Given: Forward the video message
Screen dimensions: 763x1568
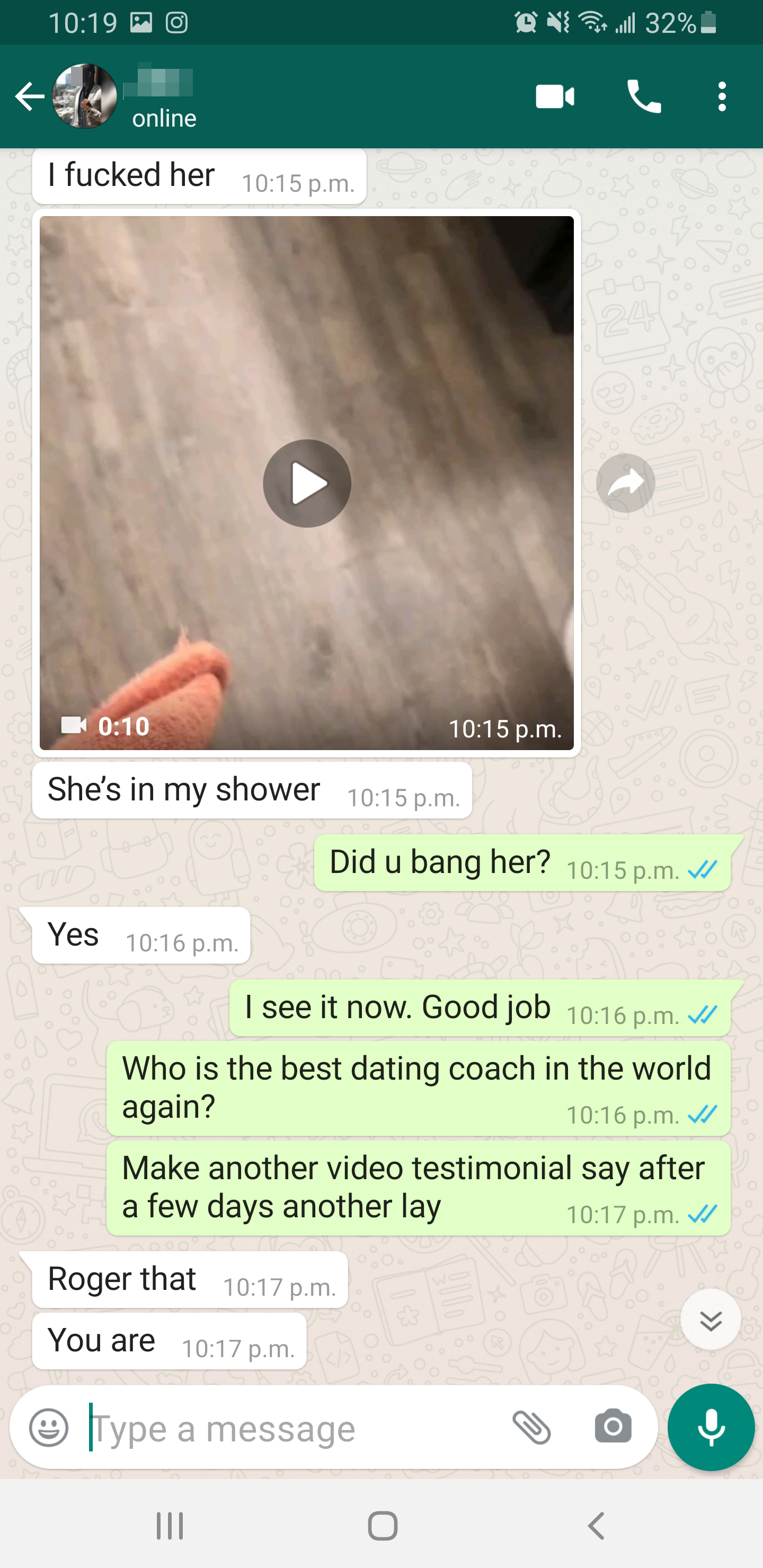Looking at the screenshot, I should click(625, 483).
